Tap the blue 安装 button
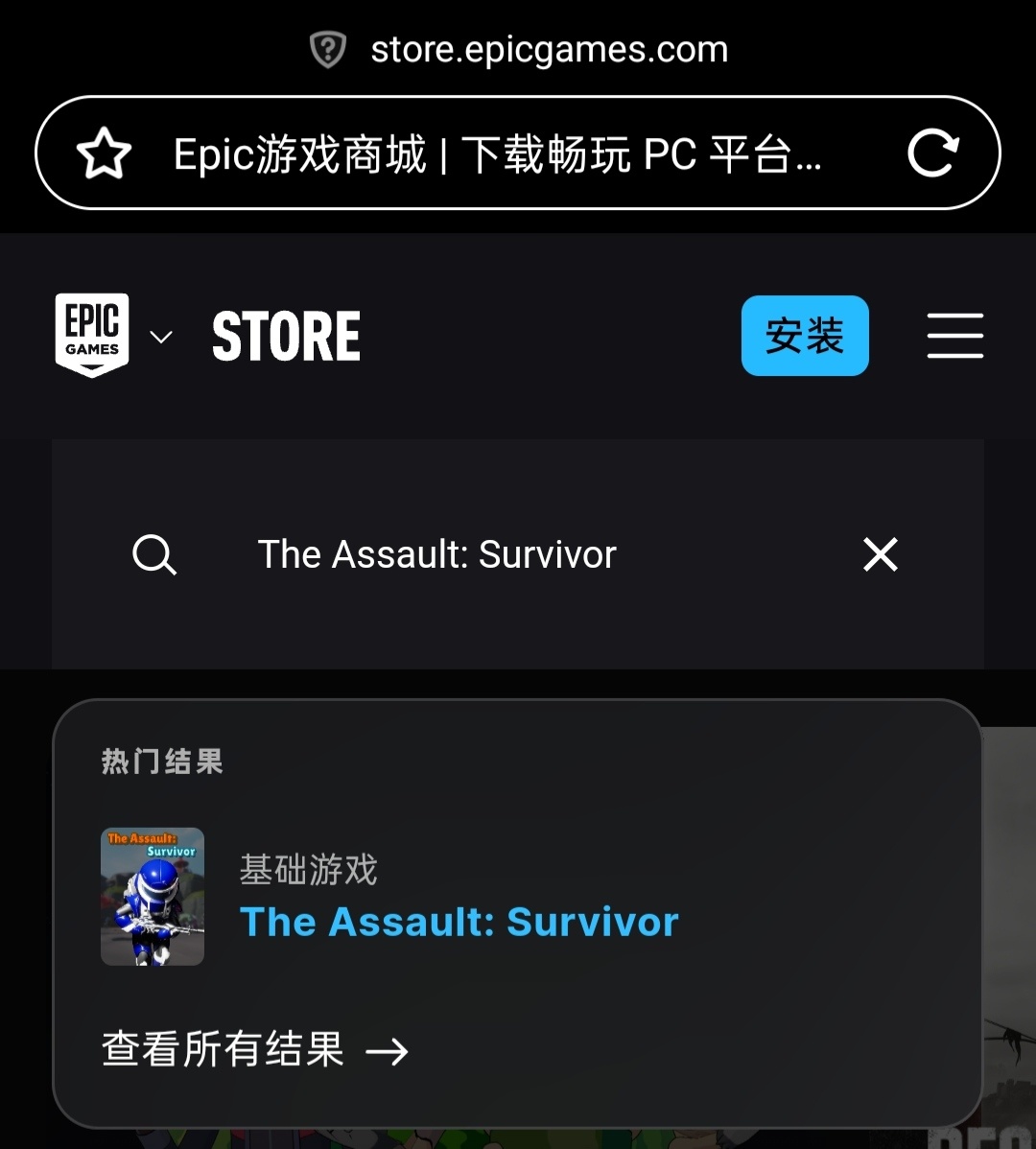This screenshot has width=1036, height=1149. [804, 336]
